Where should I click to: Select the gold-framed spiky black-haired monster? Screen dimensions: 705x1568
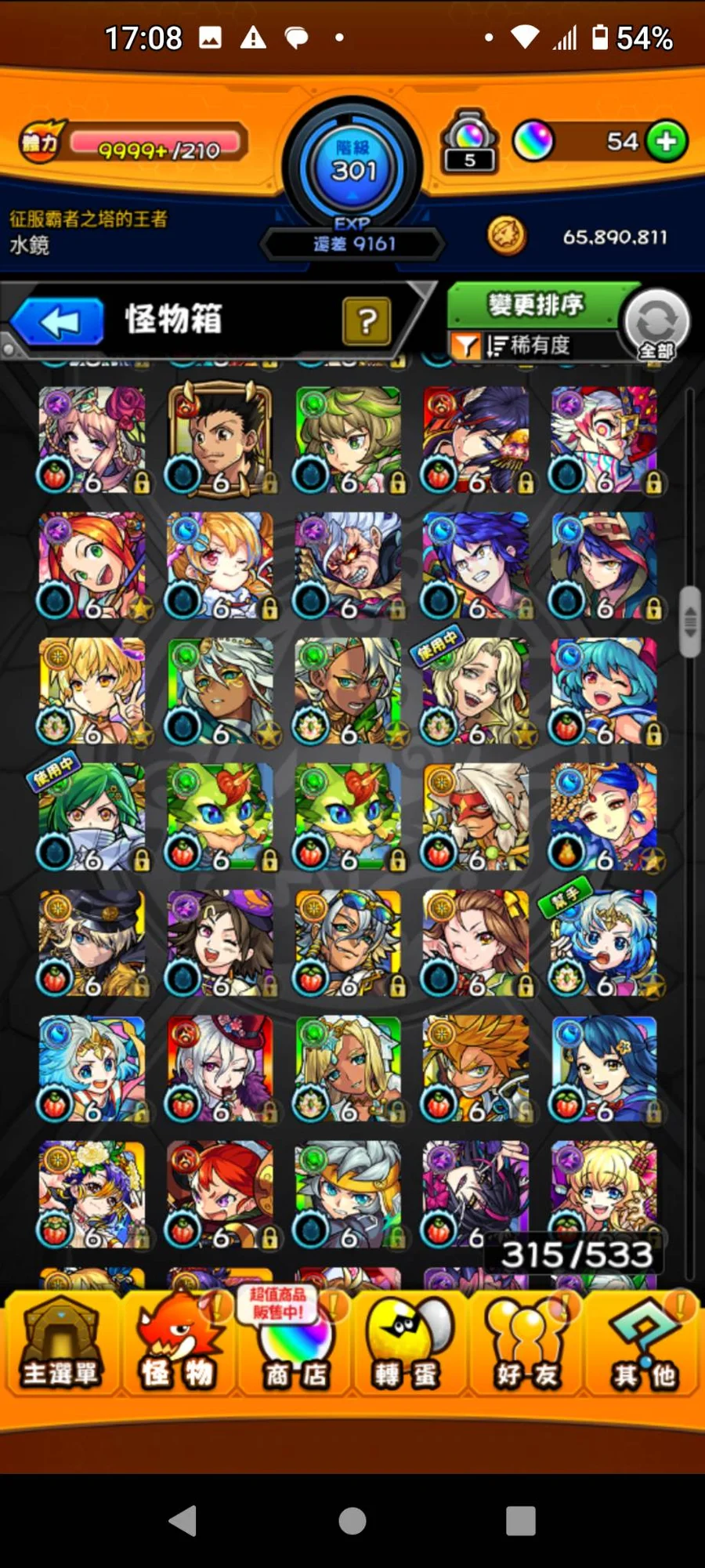(x=220, y=439)
